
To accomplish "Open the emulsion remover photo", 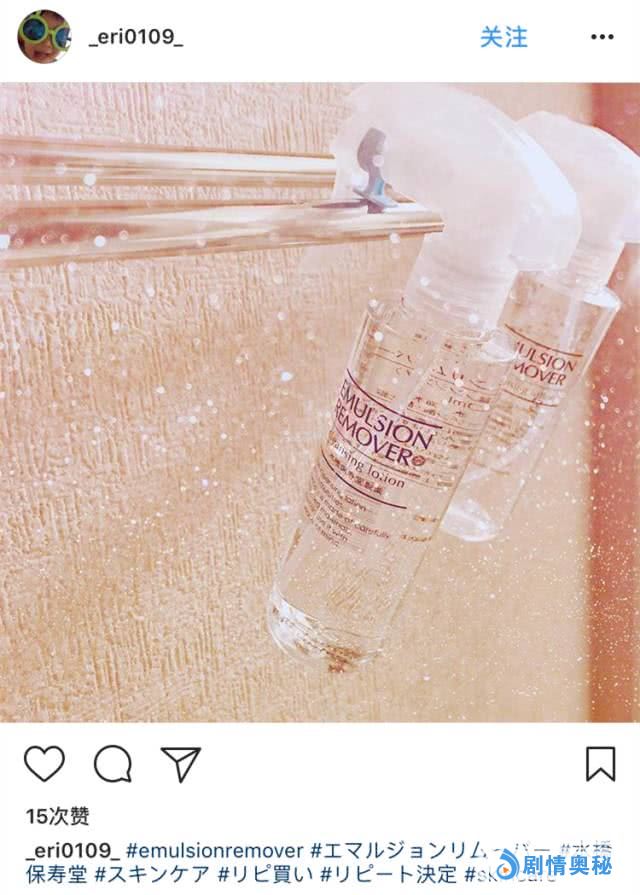I will [320, 400].
